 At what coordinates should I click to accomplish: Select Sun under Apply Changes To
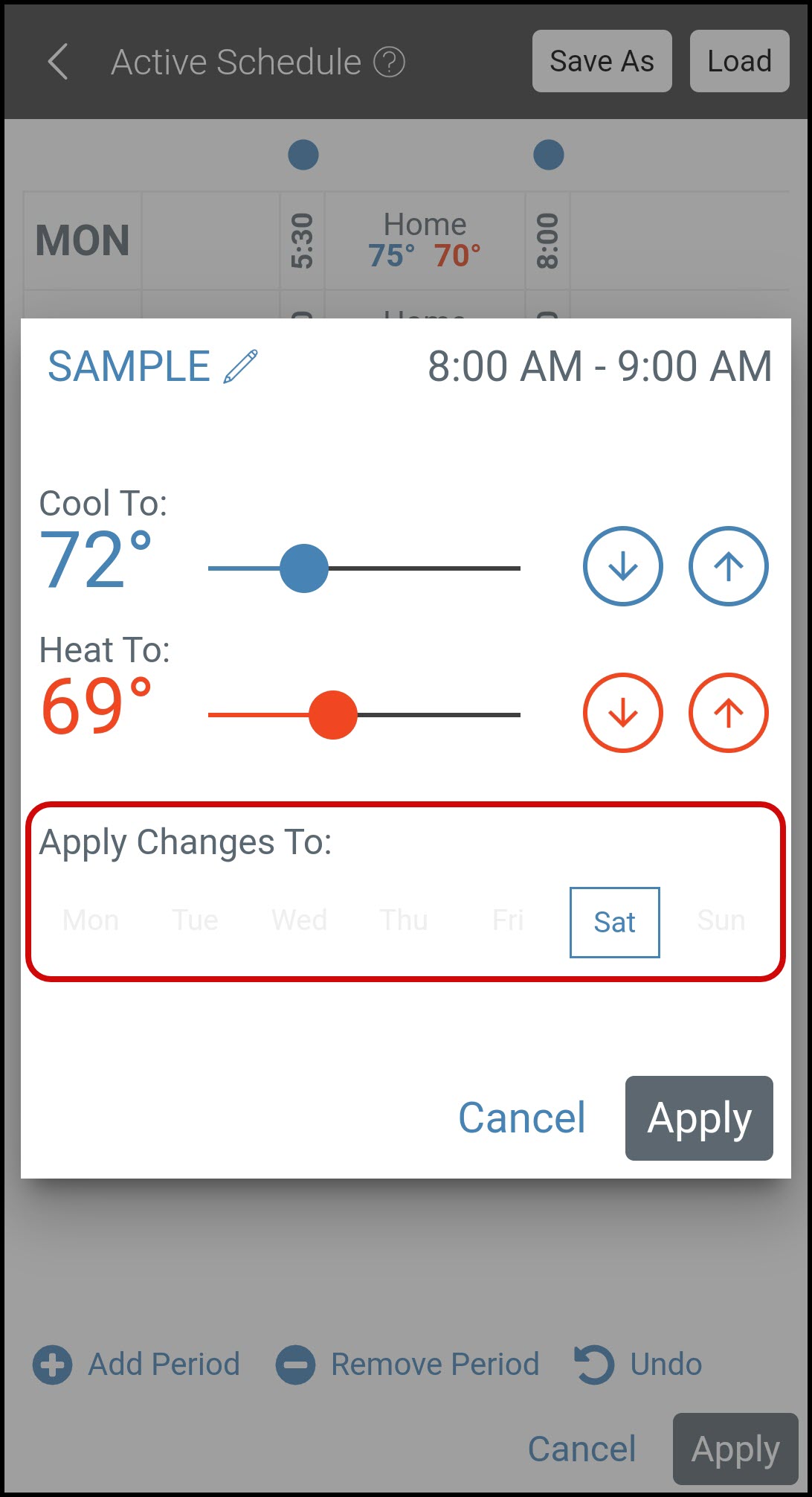tap(721, 921)
